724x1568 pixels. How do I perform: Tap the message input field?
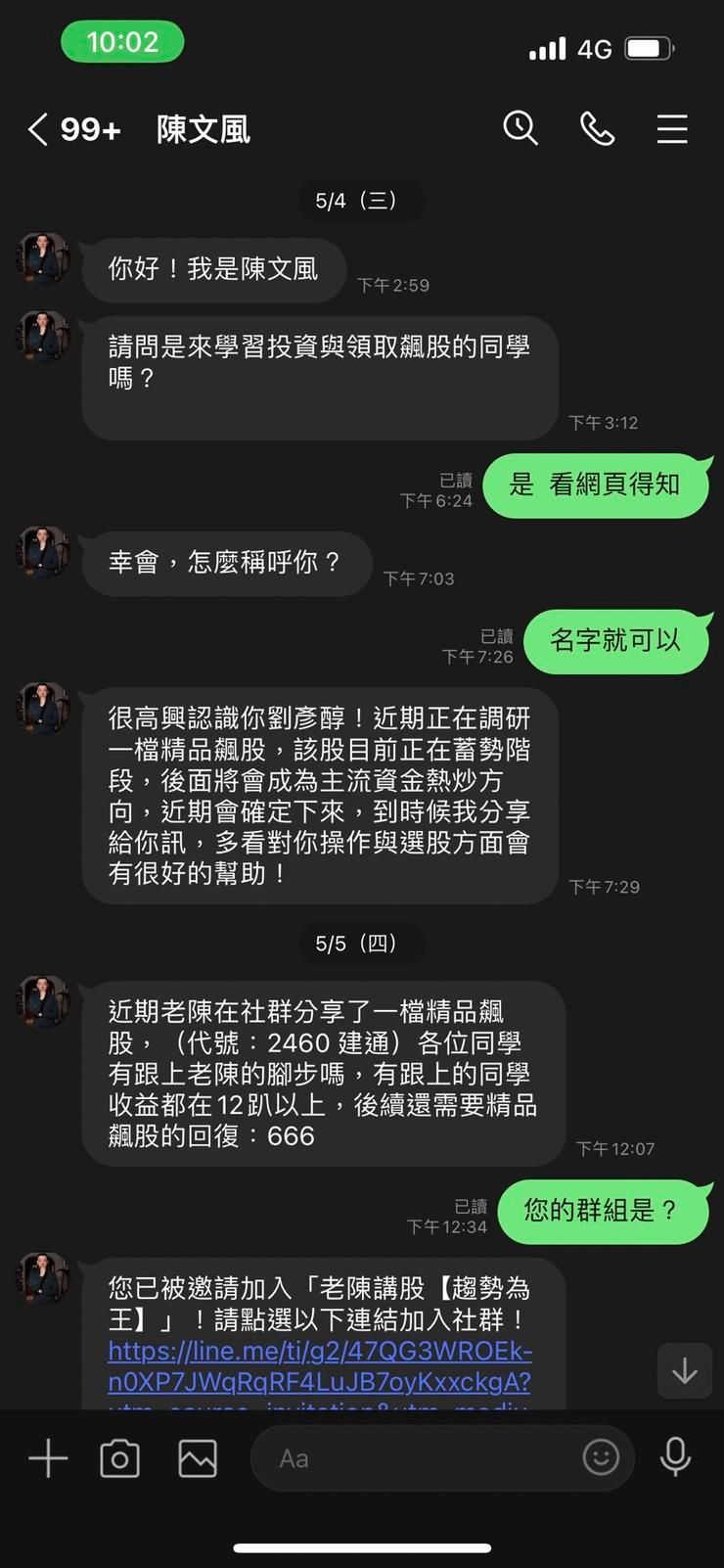[x=411, y=1458]
